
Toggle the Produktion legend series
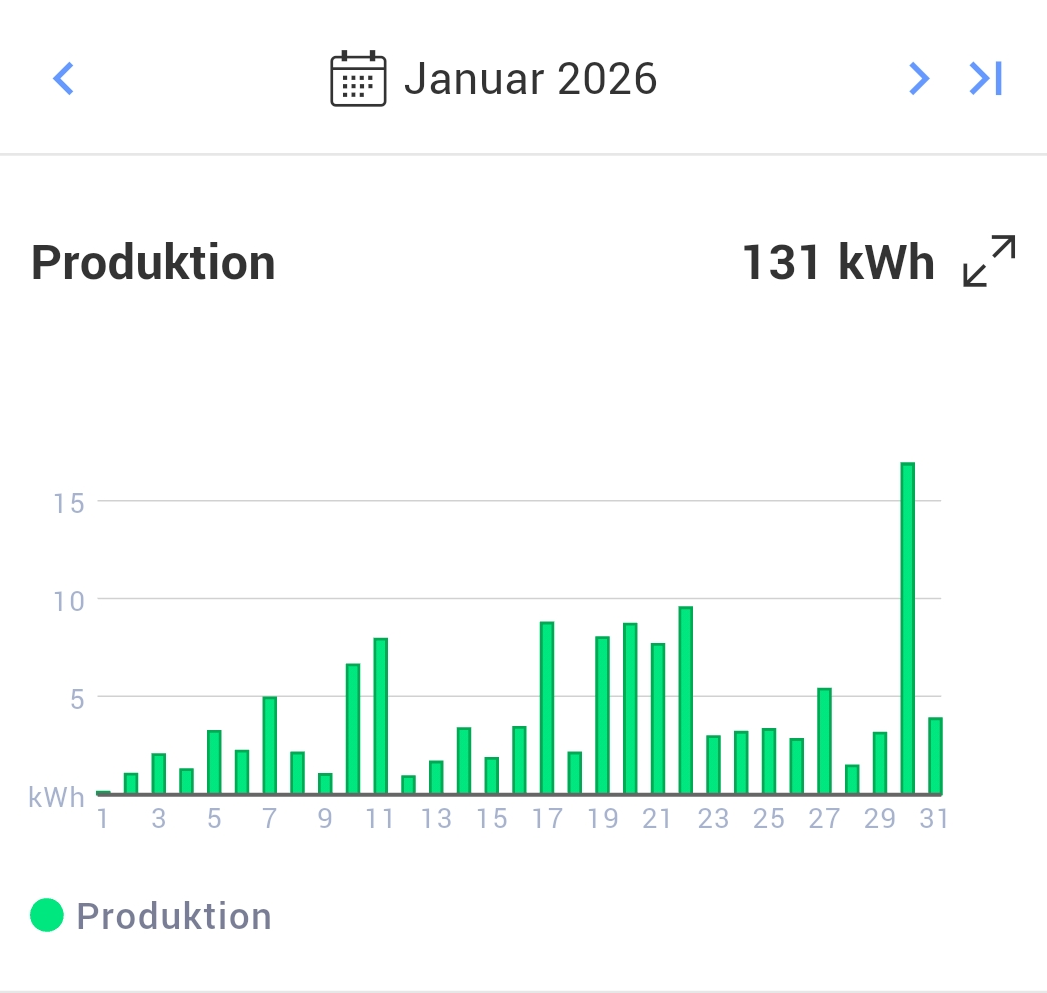pos(152,915)
